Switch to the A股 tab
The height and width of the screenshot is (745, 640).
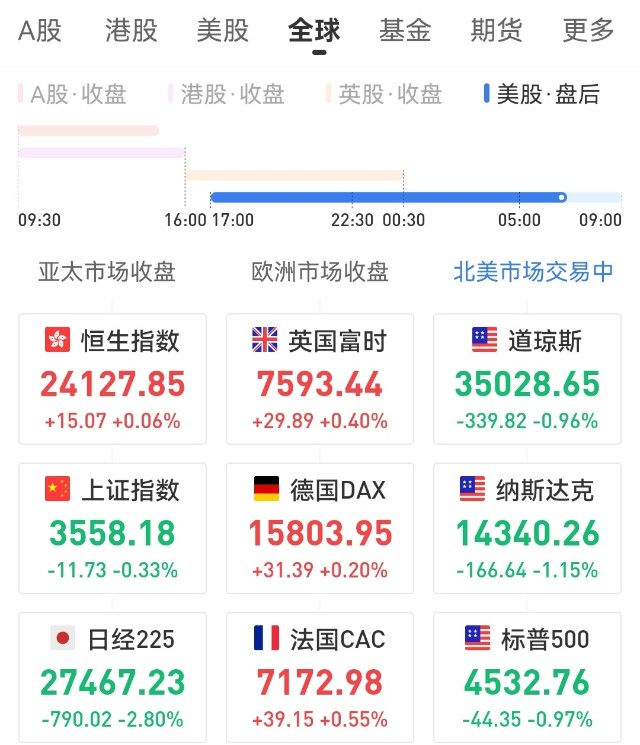[40, 30]
